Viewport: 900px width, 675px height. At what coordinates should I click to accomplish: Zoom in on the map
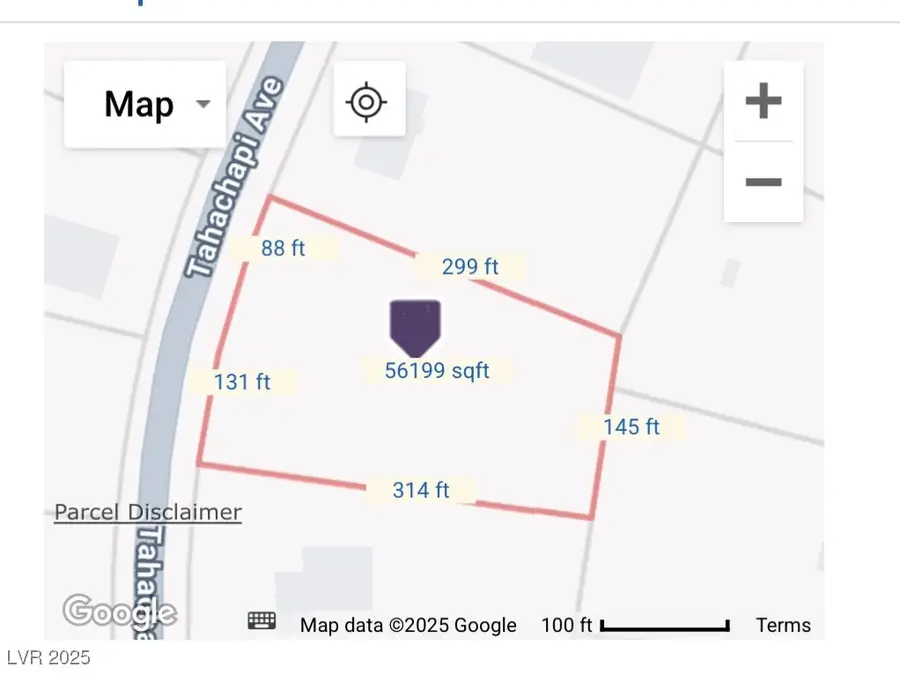[x=763, y=101]
